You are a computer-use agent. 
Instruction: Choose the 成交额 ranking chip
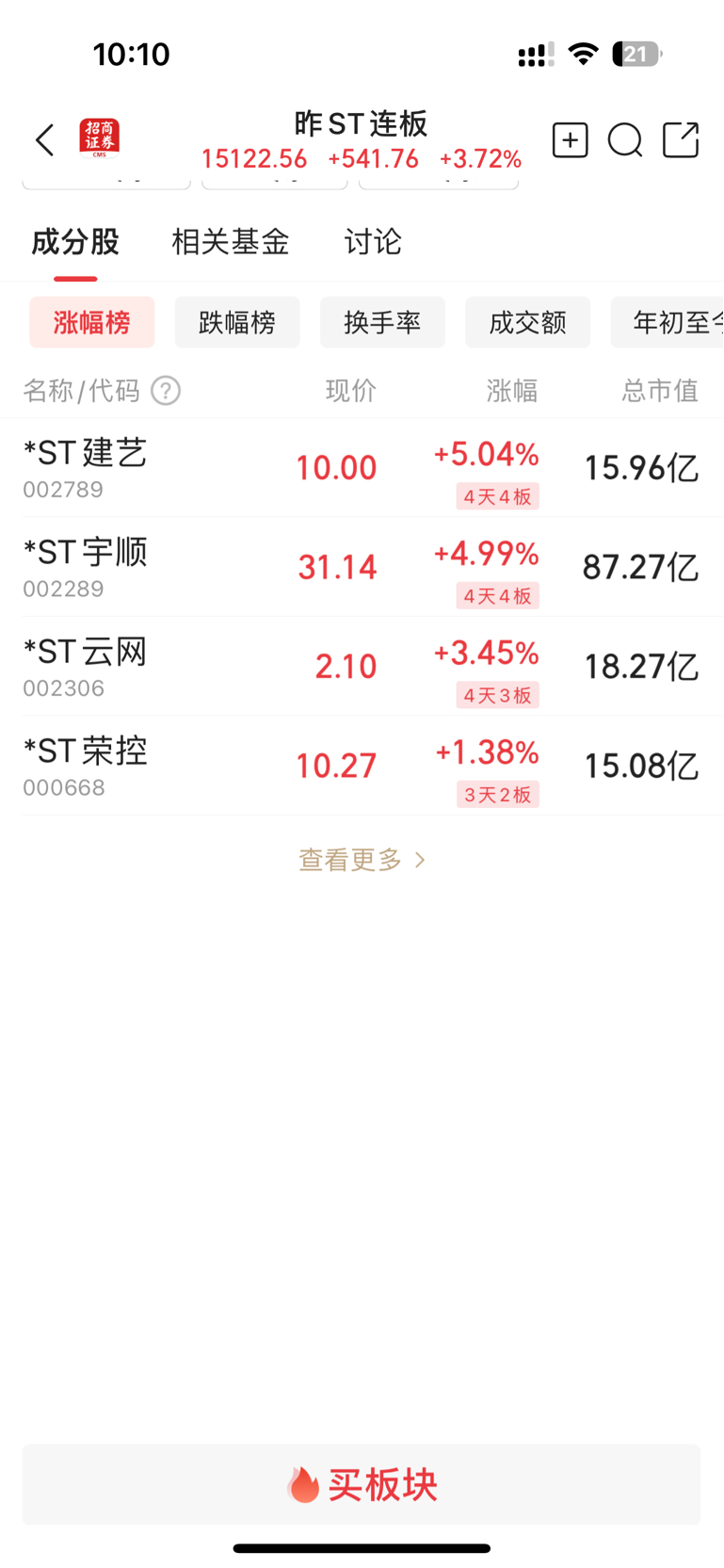(527, 322)
